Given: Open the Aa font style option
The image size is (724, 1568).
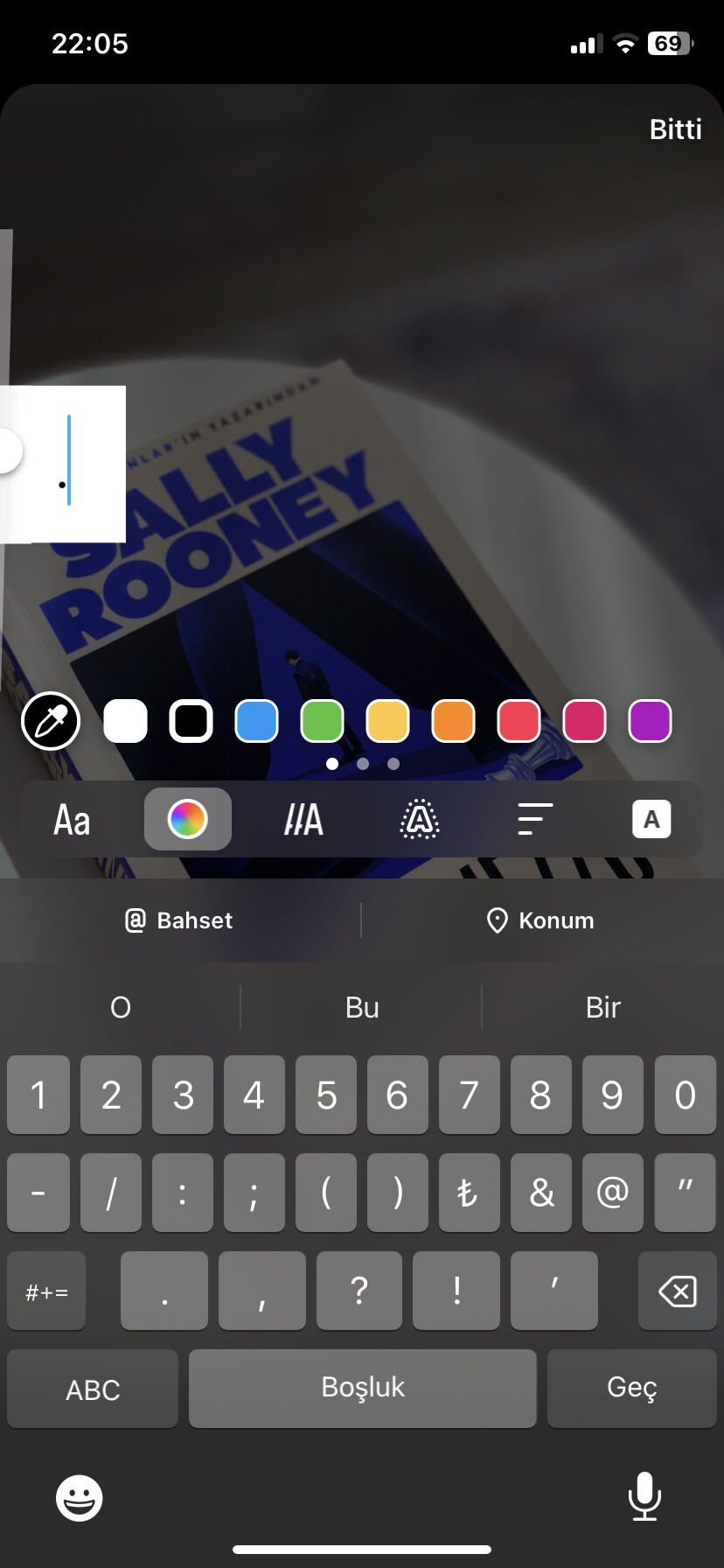Looking at the screenshot, I should click(72, 820).
